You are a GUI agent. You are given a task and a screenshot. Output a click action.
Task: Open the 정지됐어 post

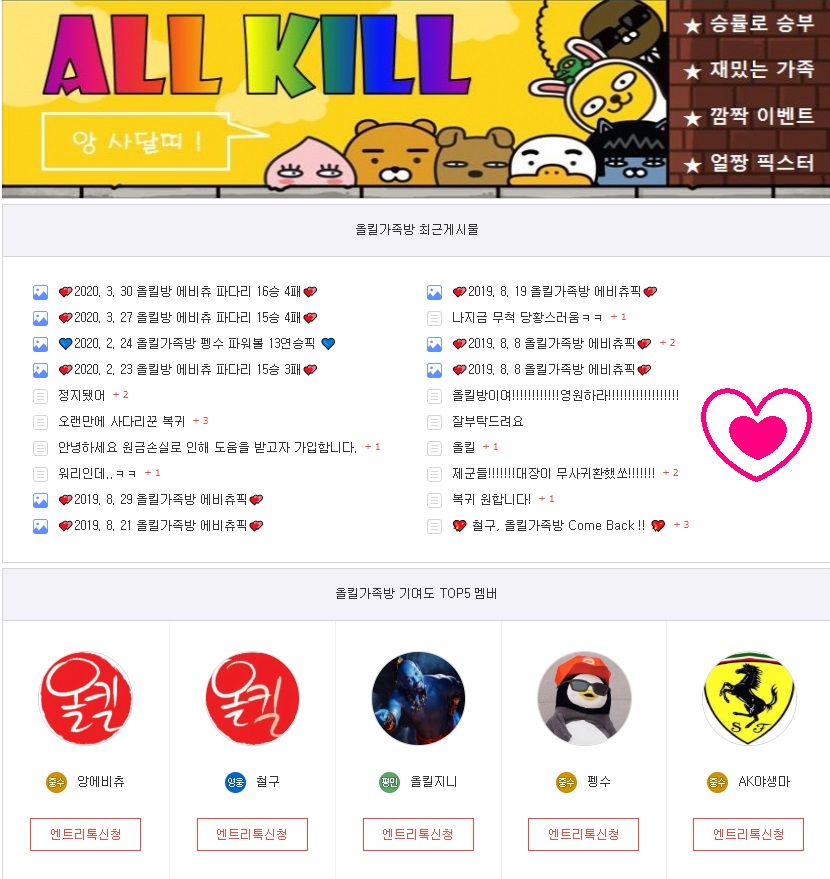pyautogui.click(x=82, y=396)
